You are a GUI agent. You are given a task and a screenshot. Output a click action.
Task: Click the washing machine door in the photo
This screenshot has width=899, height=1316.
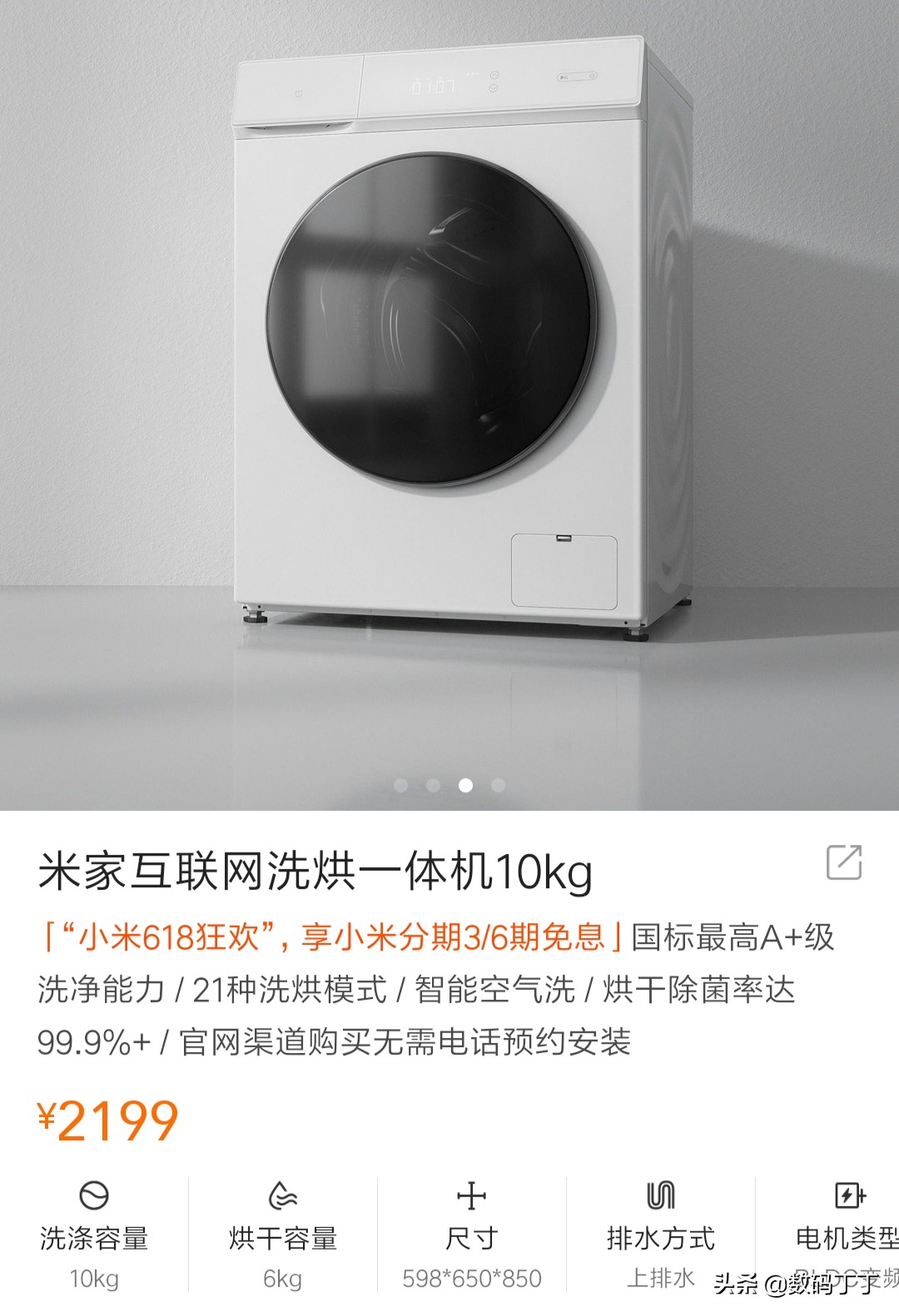[425, 316]
